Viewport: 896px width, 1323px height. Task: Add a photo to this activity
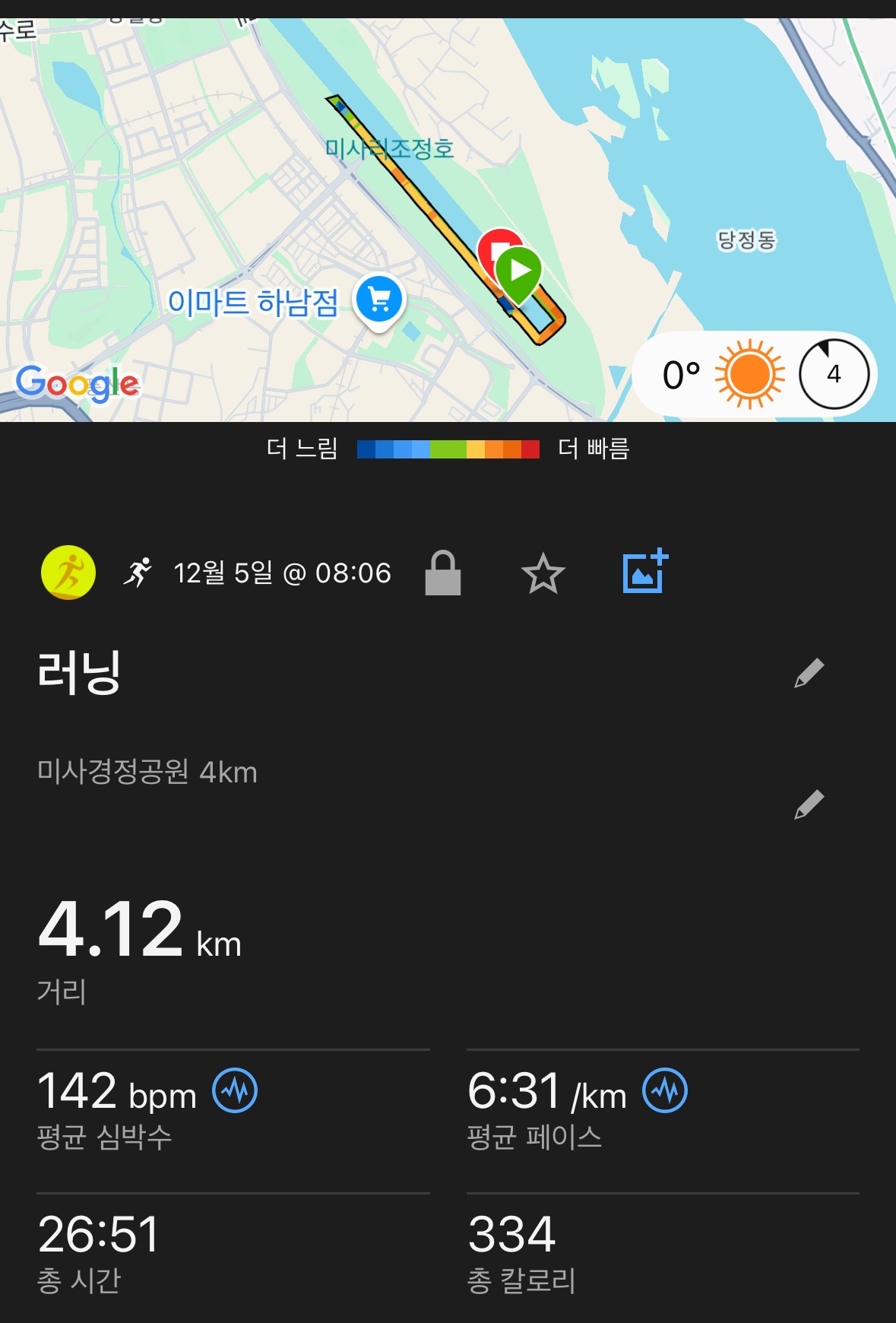pos(644,572)
